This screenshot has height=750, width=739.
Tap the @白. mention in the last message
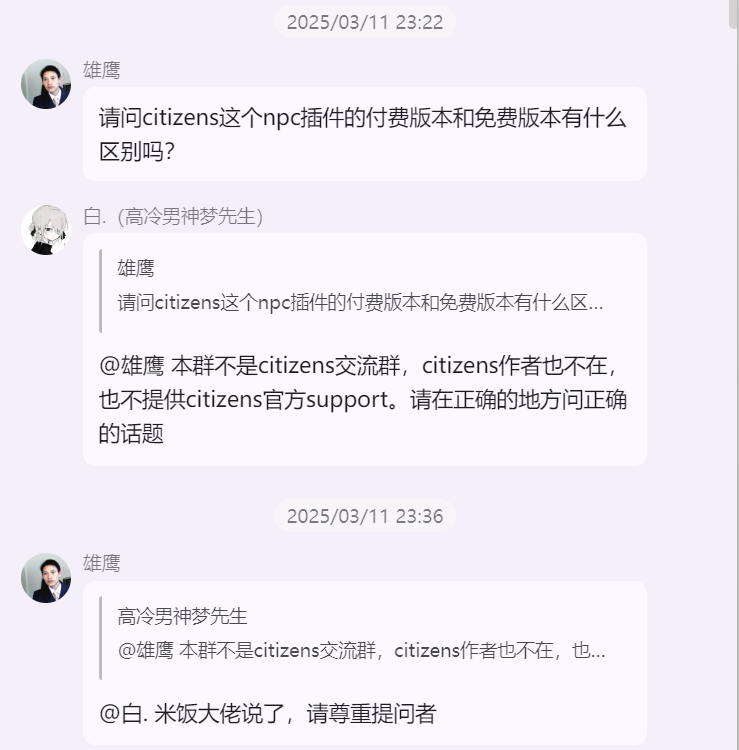(124, 713)
